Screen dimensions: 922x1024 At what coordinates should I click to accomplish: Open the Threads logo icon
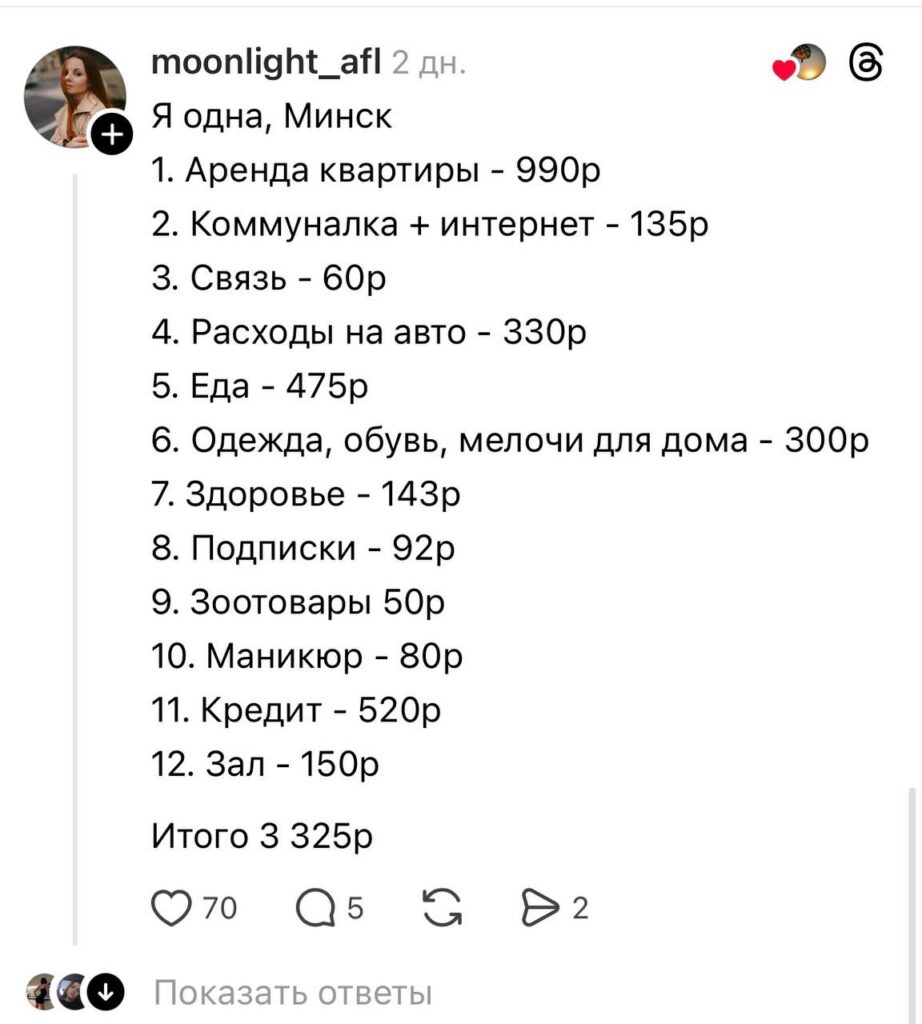(864, 65)
